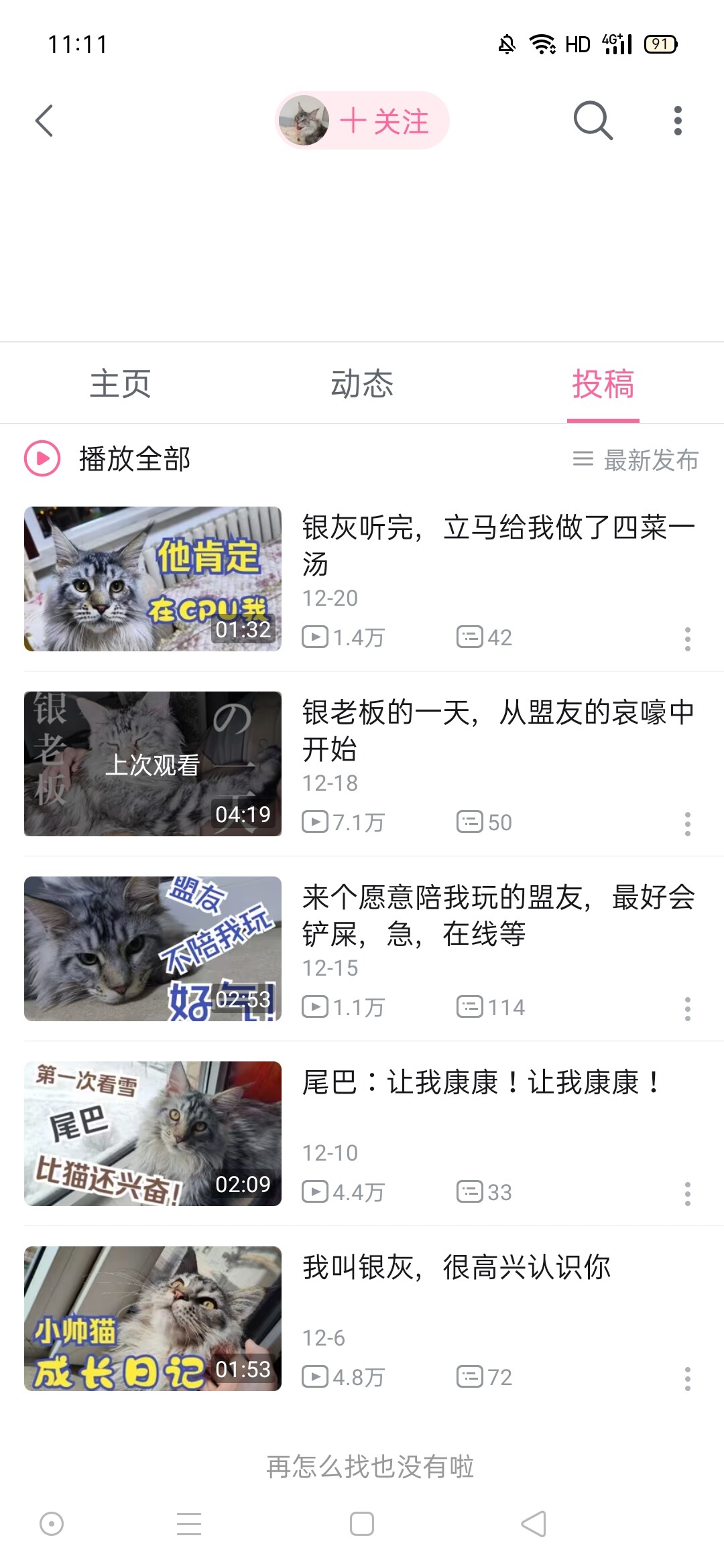This screenshot has width=724, height=1568.
Task: Open more options for the 银老板的一天 video
Action: coord(687,824)
